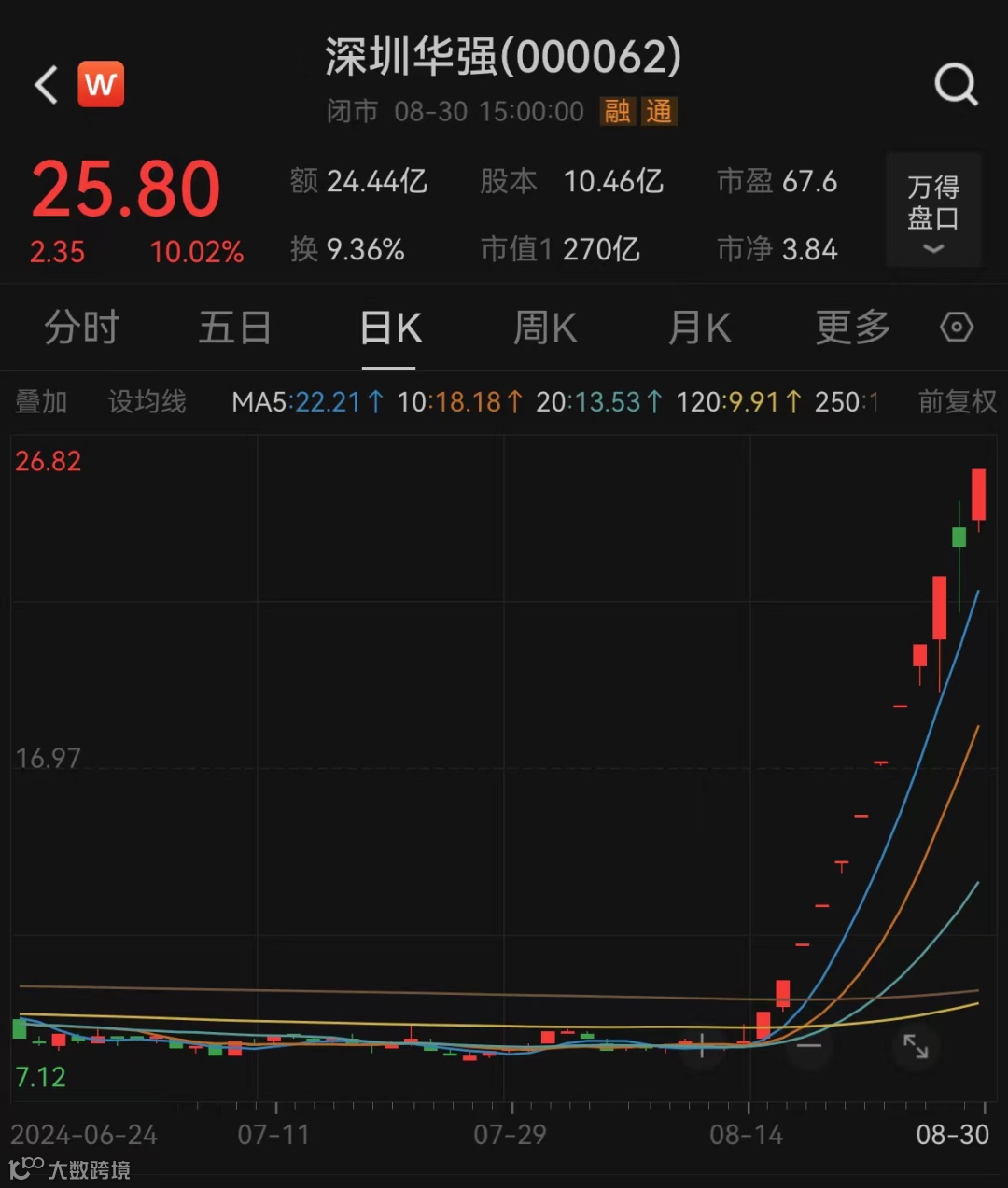Expand the 万得盘口 panel

pos(933,211)
